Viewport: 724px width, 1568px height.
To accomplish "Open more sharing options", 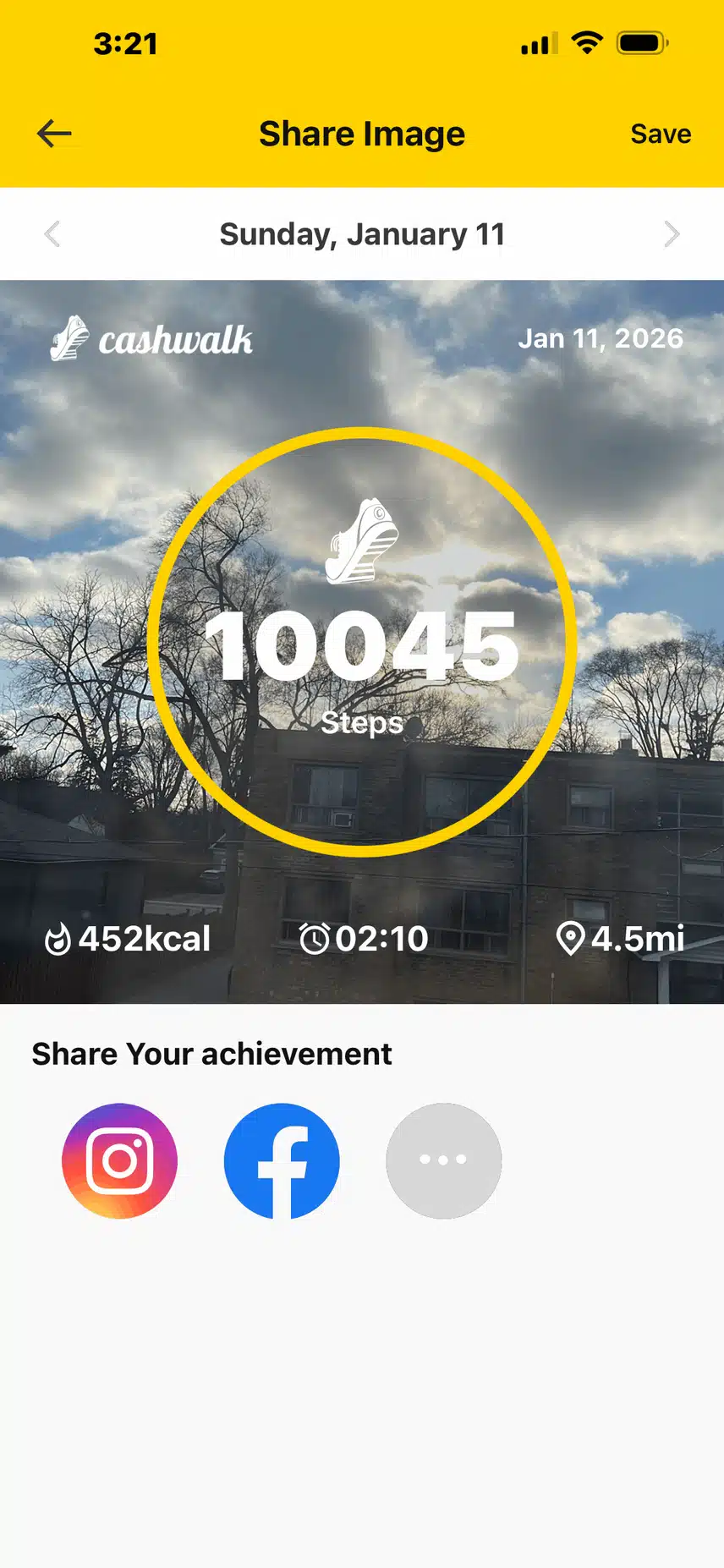I will coord(443,1160).
